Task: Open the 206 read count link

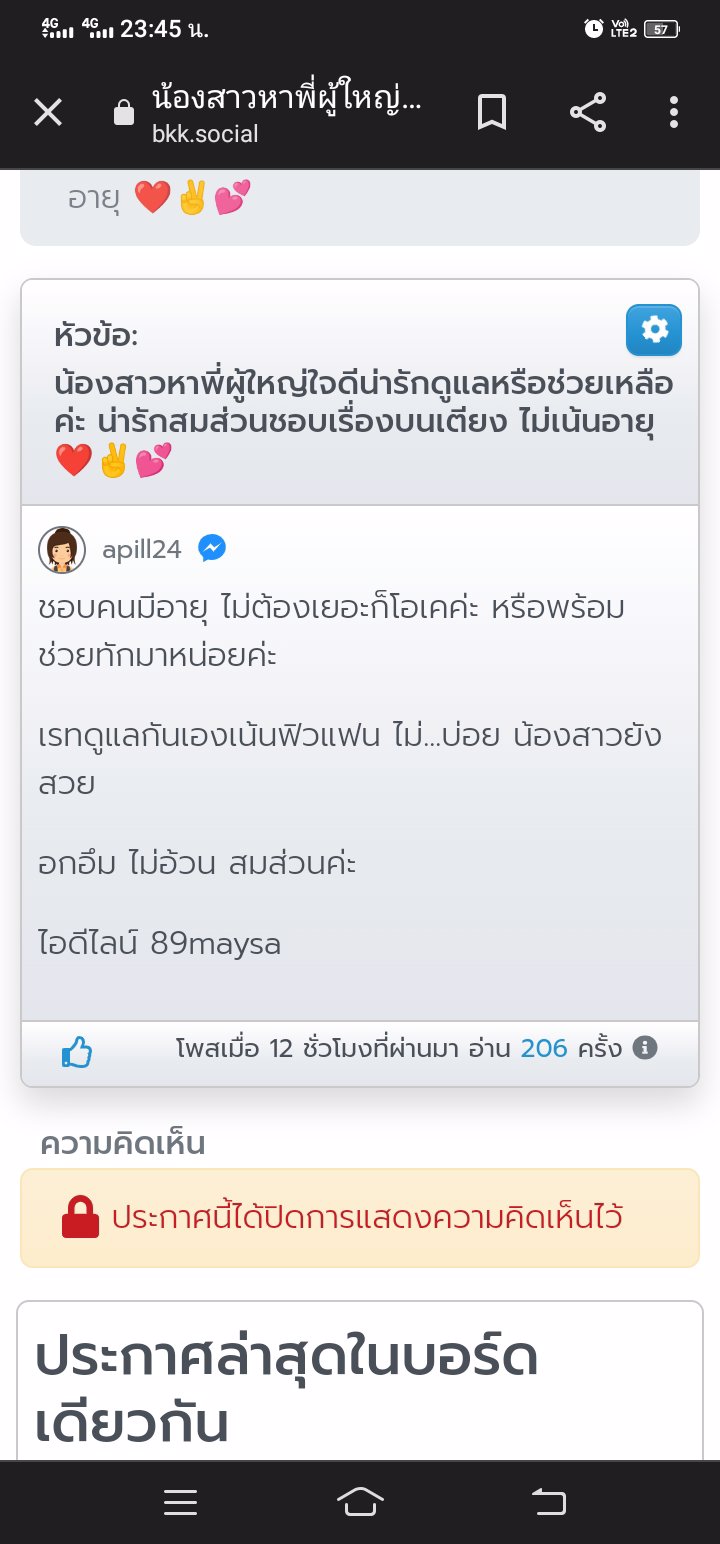Action: 544,1048
